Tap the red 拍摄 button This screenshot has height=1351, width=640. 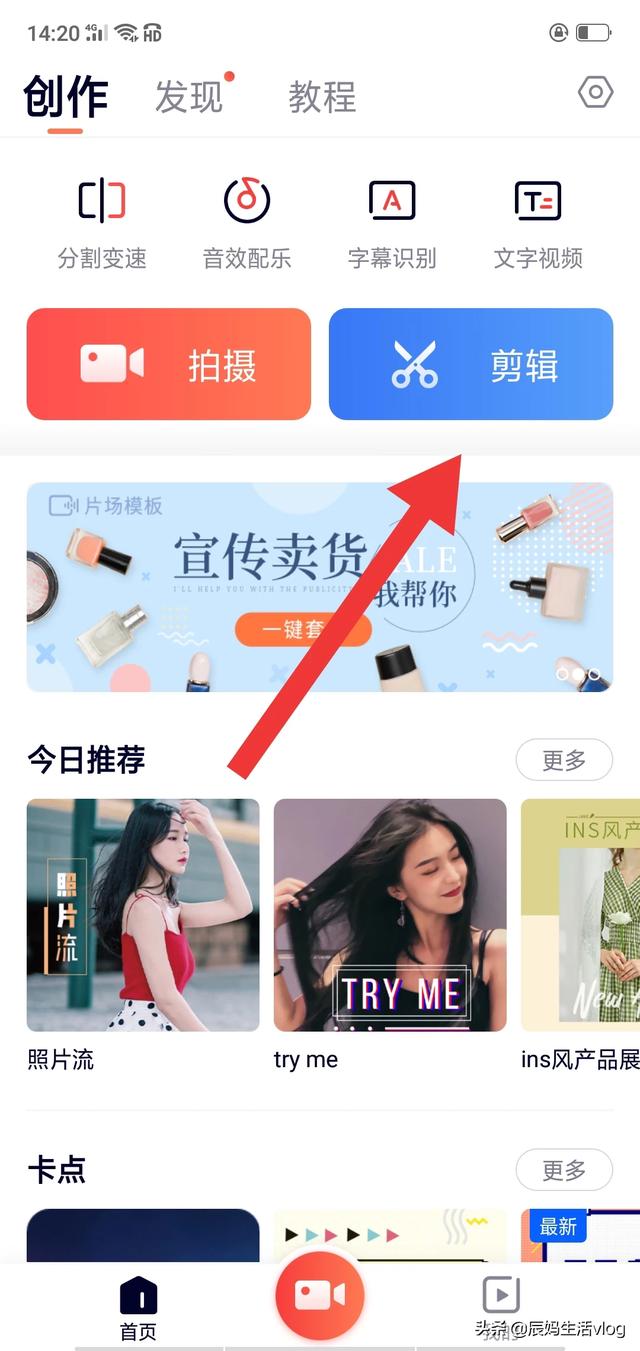(168, 364)
